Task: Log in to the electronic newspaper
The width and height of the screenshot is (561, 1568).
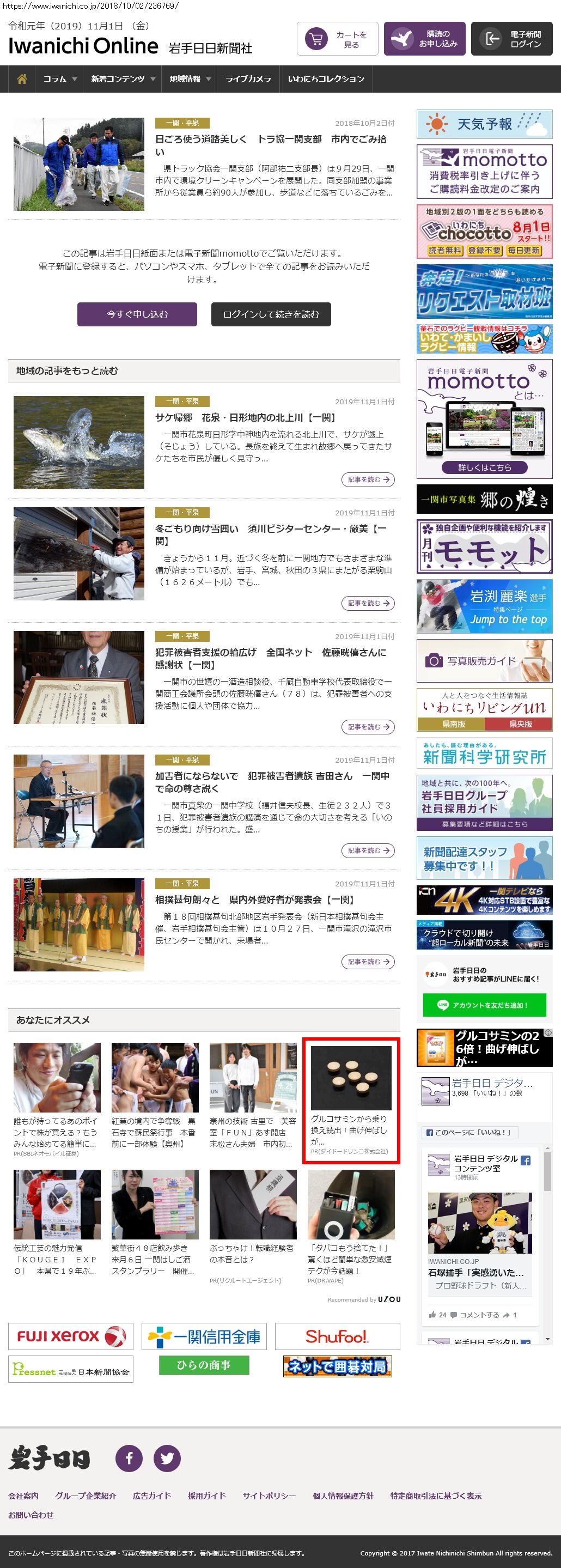Action: pyautogui.click(x=512, y=39)
